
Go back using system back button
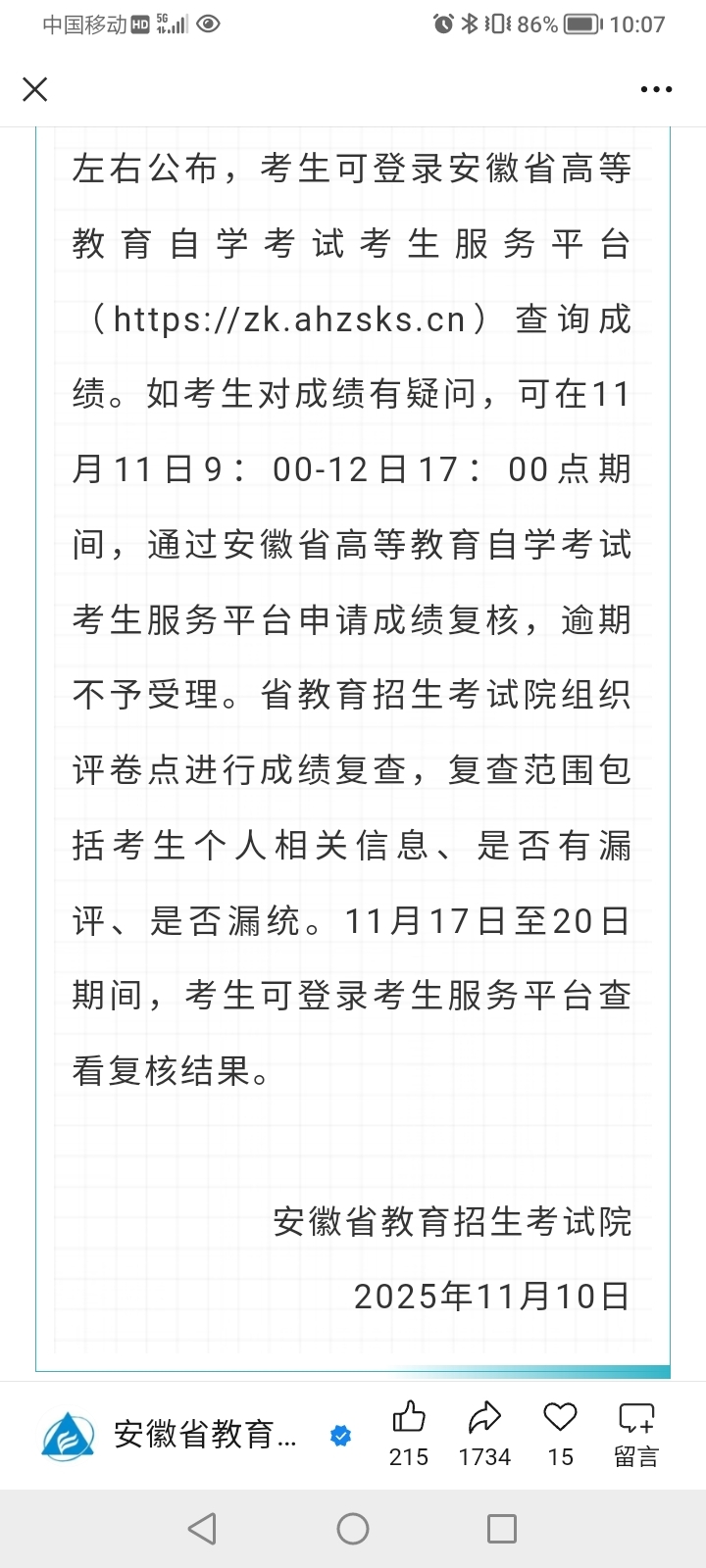pos(202,1529)
